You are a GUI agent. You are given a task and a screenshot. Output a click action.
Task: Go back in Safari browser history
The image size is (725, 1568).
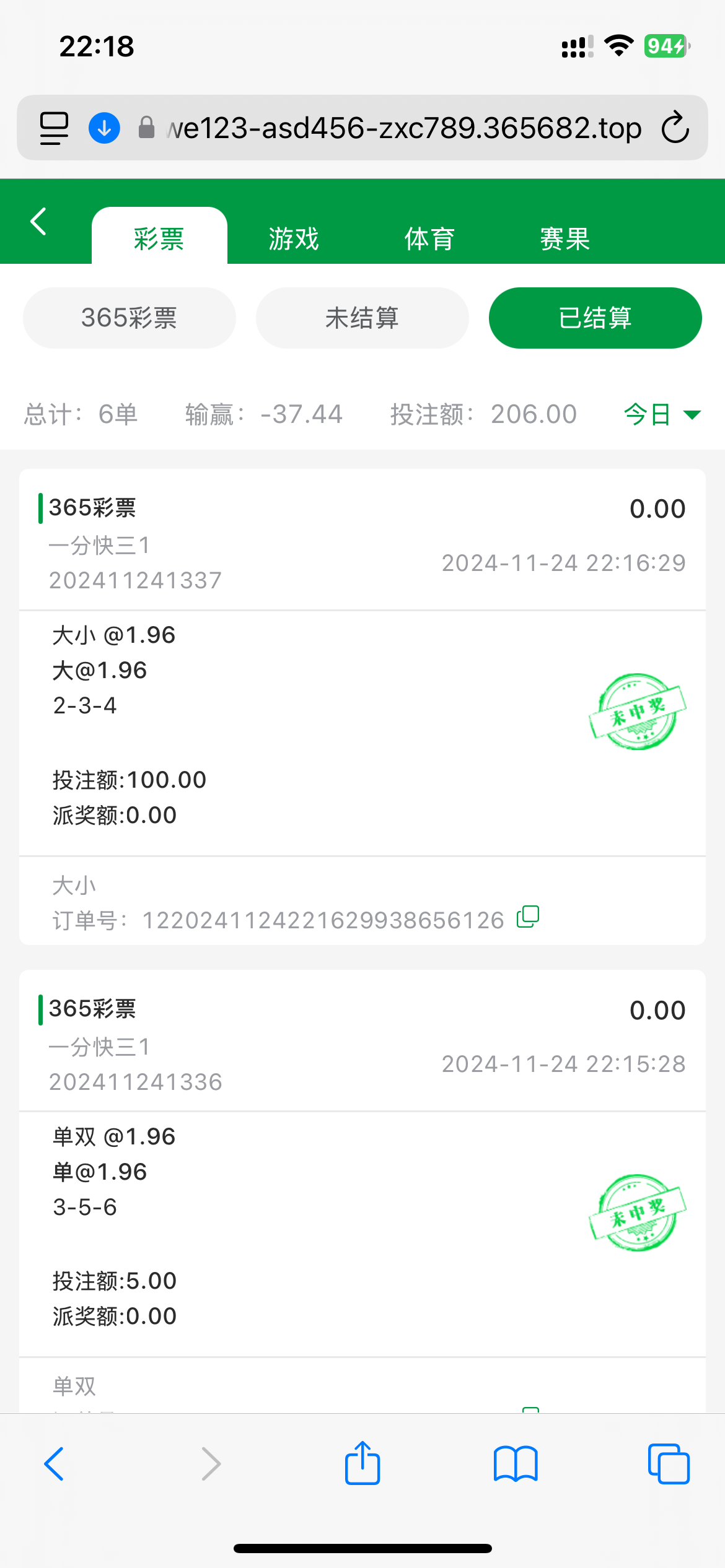(x=55, y=1464)
